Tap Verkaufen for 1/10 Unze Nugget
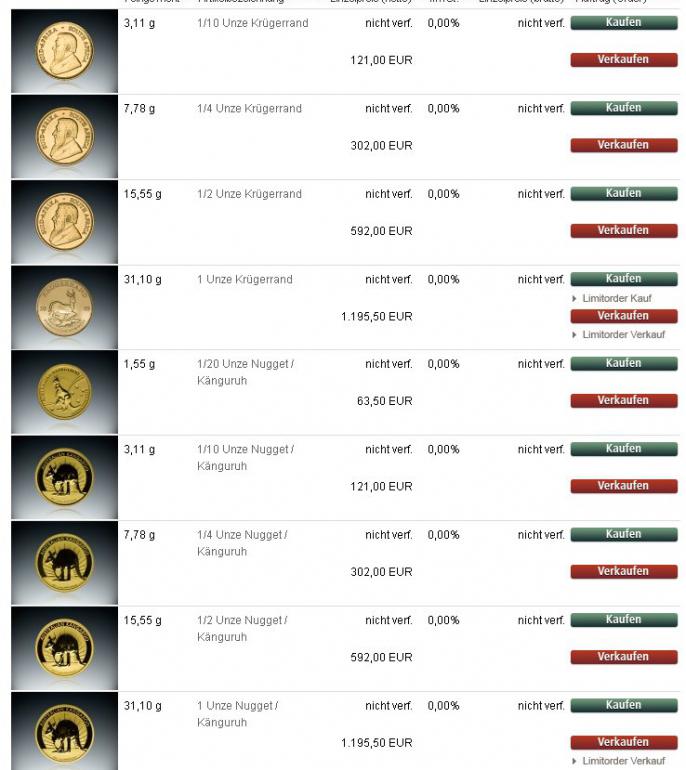 click(623, 486)
